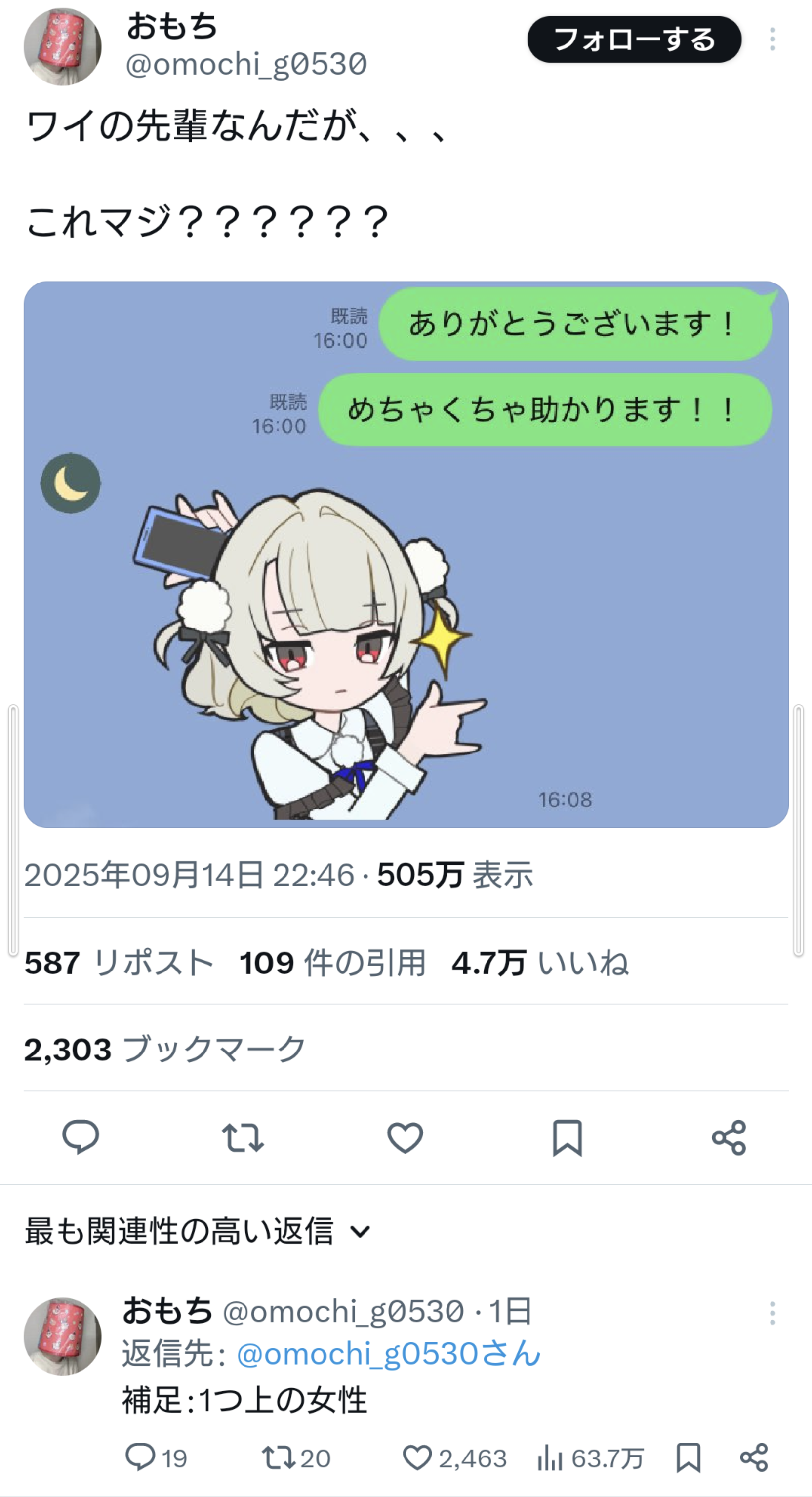Open the @omochi_g0530さん mention link
Viewport: 812px width, 1497px height.
pos(389,1354)
